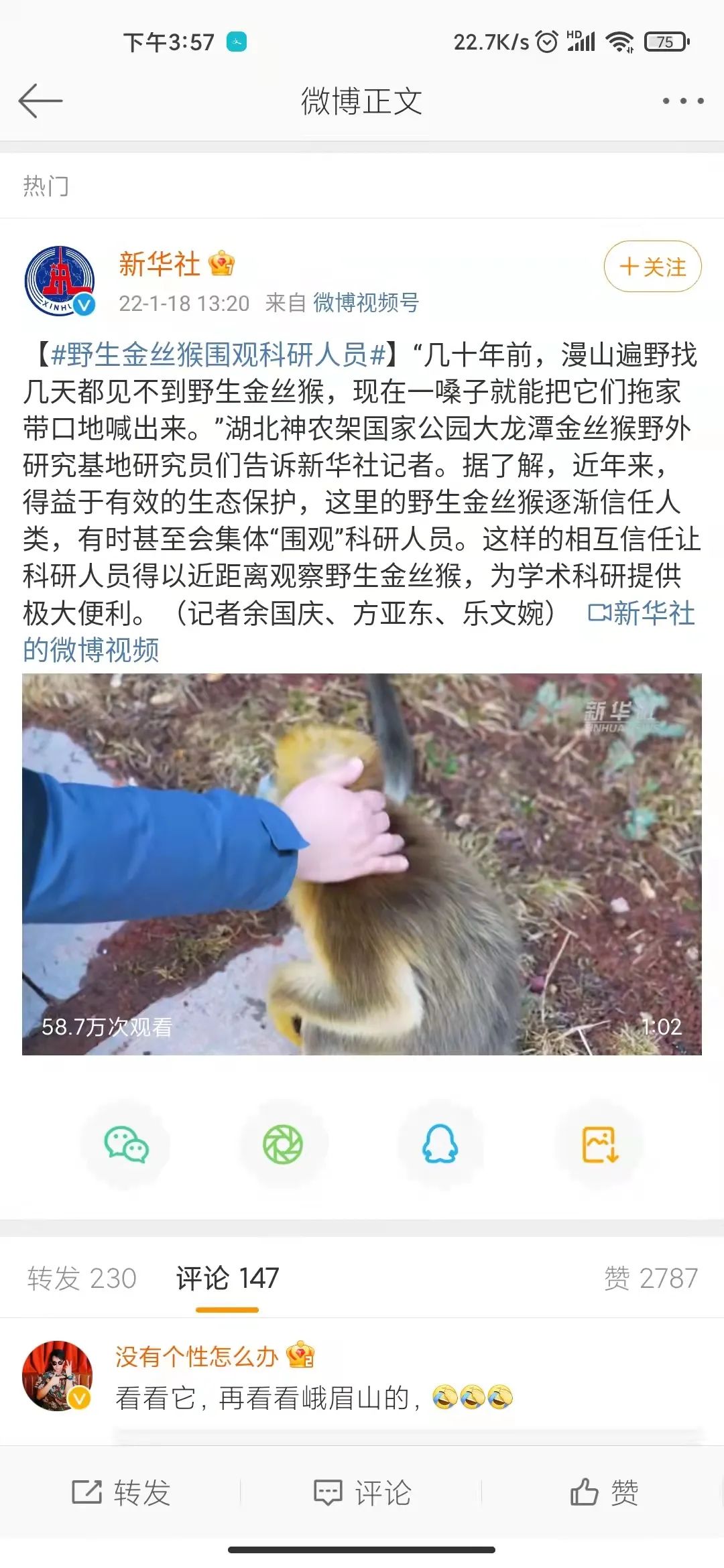This screenshot has width=724, height=1568.
Task: Go back from the Weibo post
Action: pyautogui.click(x=40, y=101)
